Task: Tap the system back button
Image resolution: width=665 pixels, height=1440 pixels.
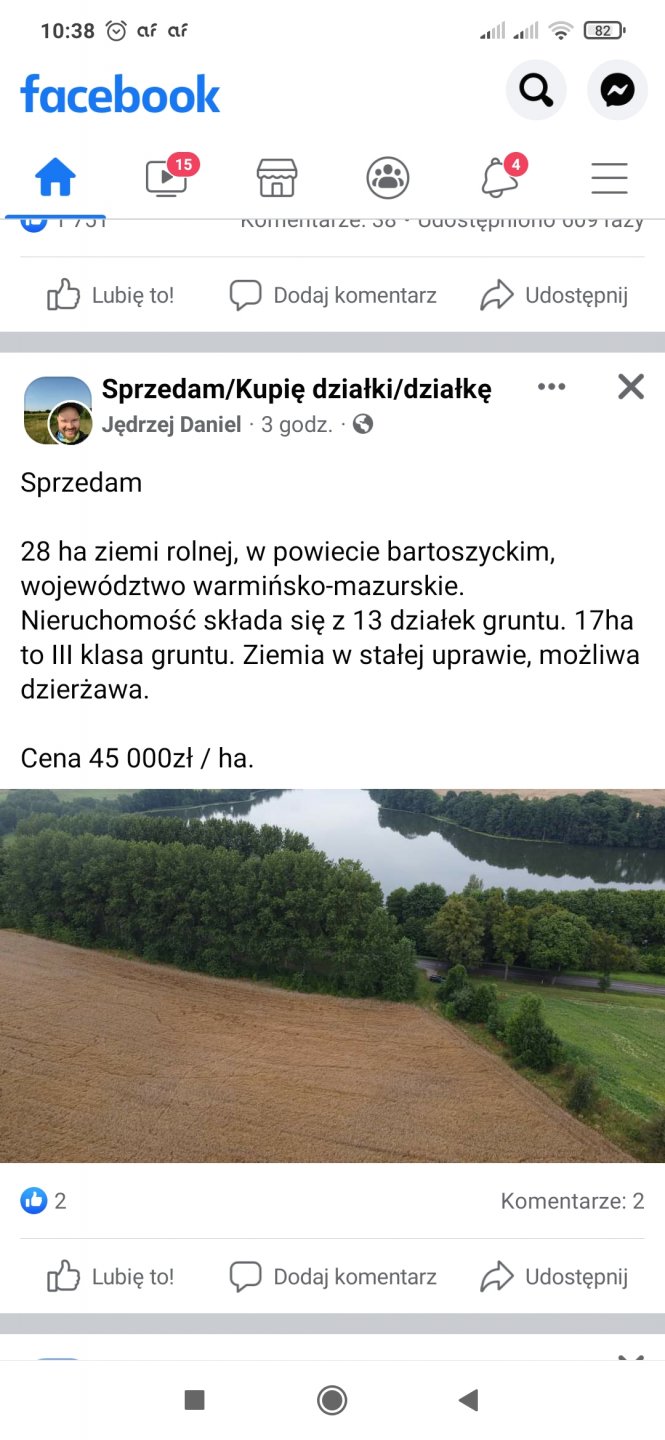Action: (x=468, y=1400)
